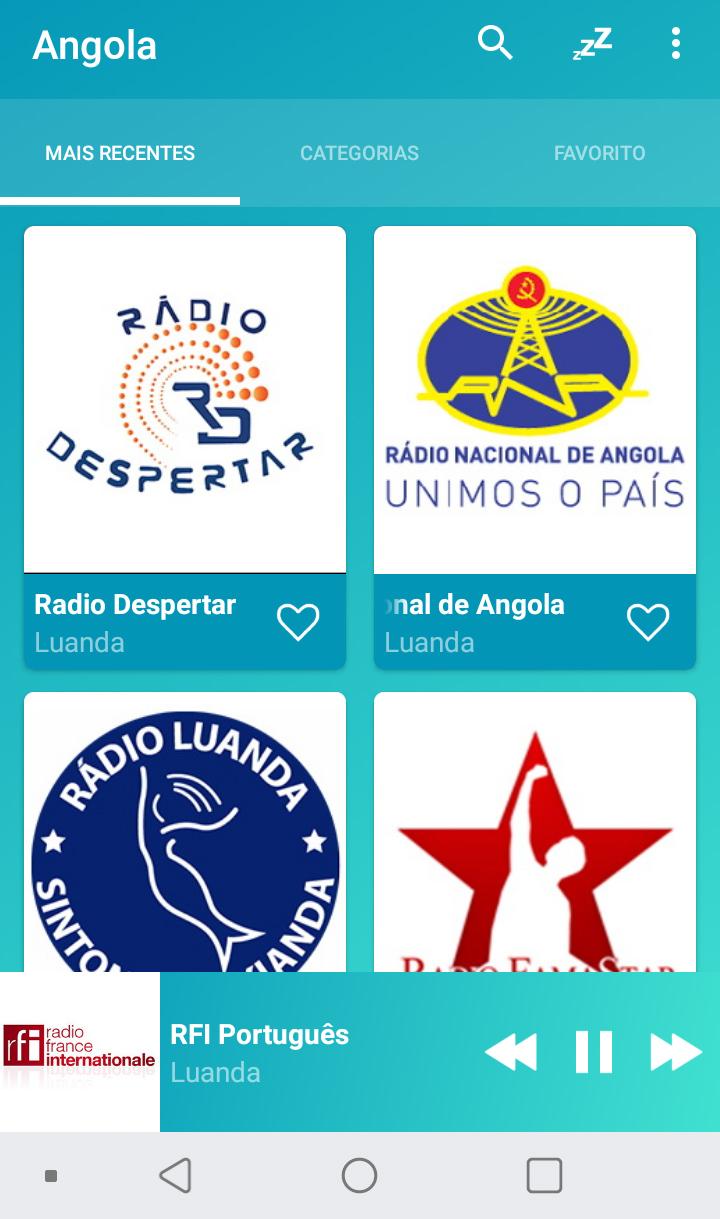720x1219 pixels.
Task: Open the Radio FamaStar station card
Action: (x=535, y=832)
